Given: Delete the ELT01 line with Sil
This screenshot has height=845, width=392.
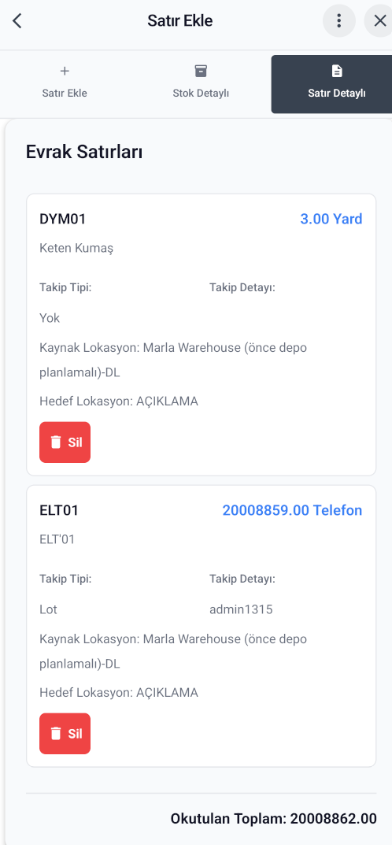Looking at the screenshot, I should pyautogui.click(x=65, y=733).
